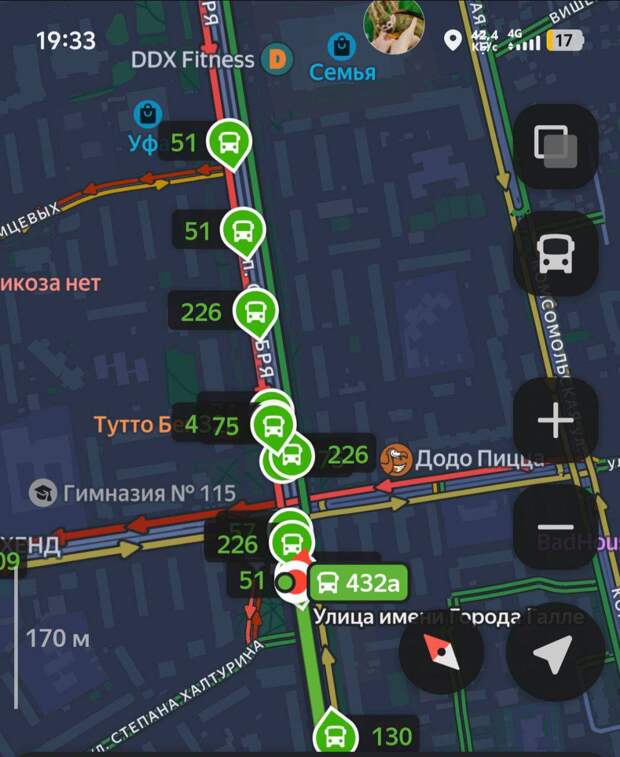
Task: Open the Додо Пицца place on map
Action: click(x=397, y=459)
